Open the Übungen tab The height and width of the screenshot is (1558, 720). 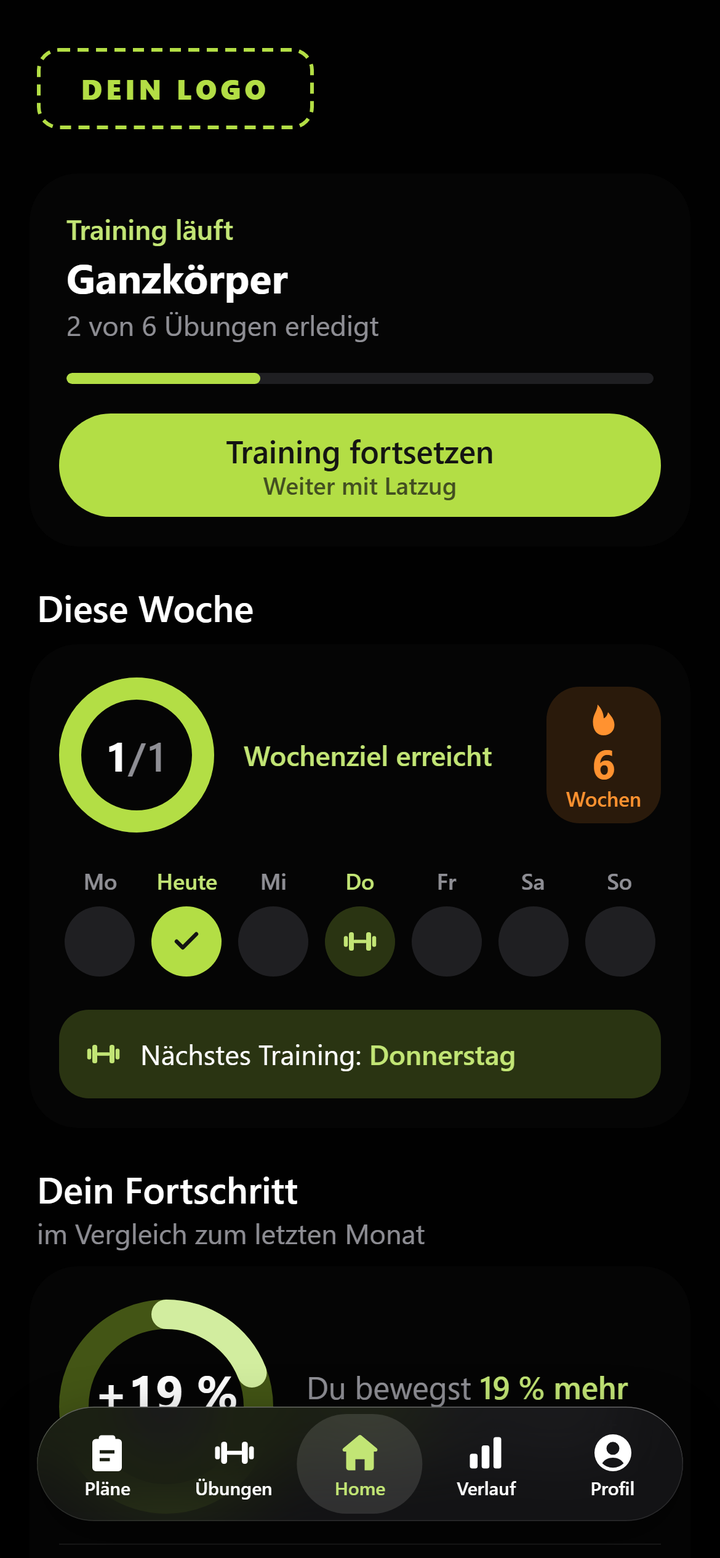[234, 1465]
